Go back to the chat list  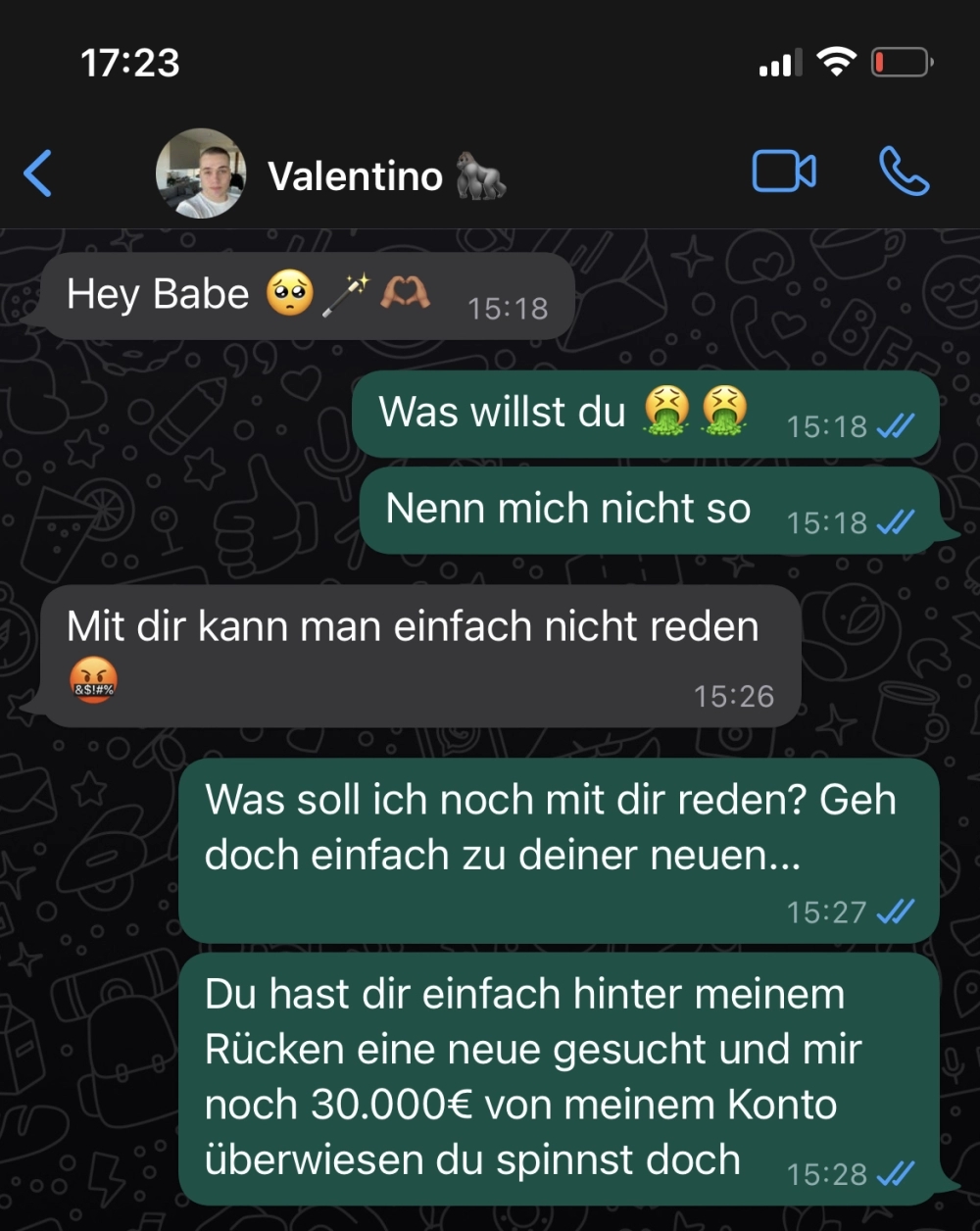37,174
